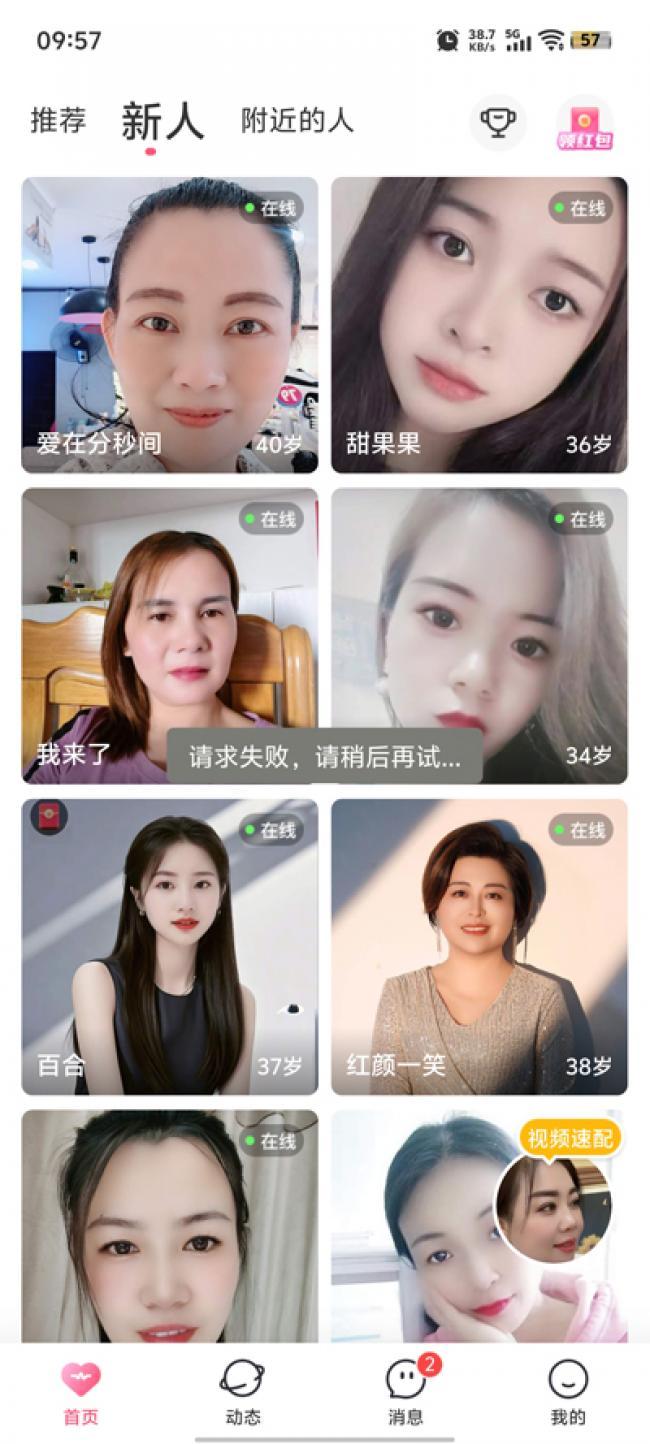
Task: Go to the 首页 tab
Action: pos(81,1393)
